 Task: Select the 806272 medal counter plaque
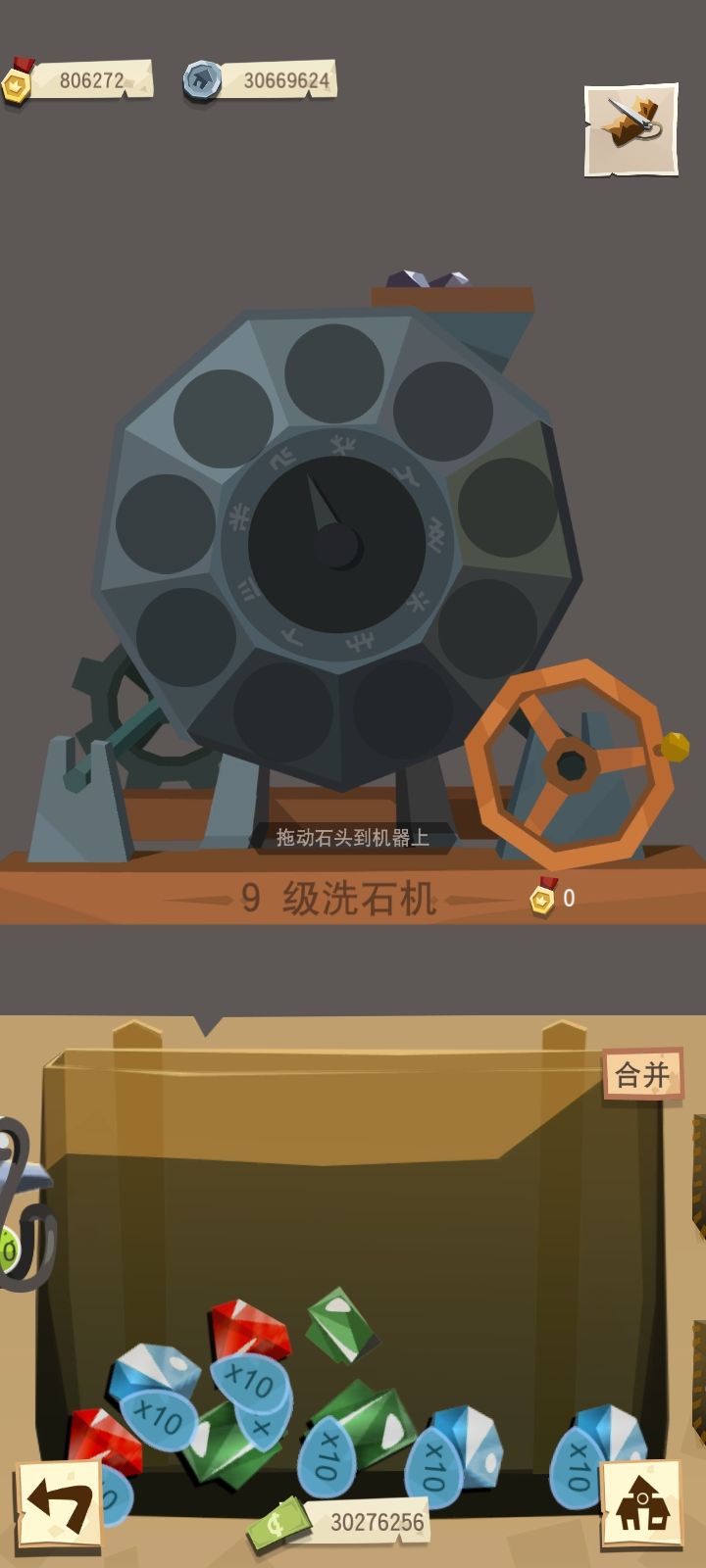pos(93,81)
